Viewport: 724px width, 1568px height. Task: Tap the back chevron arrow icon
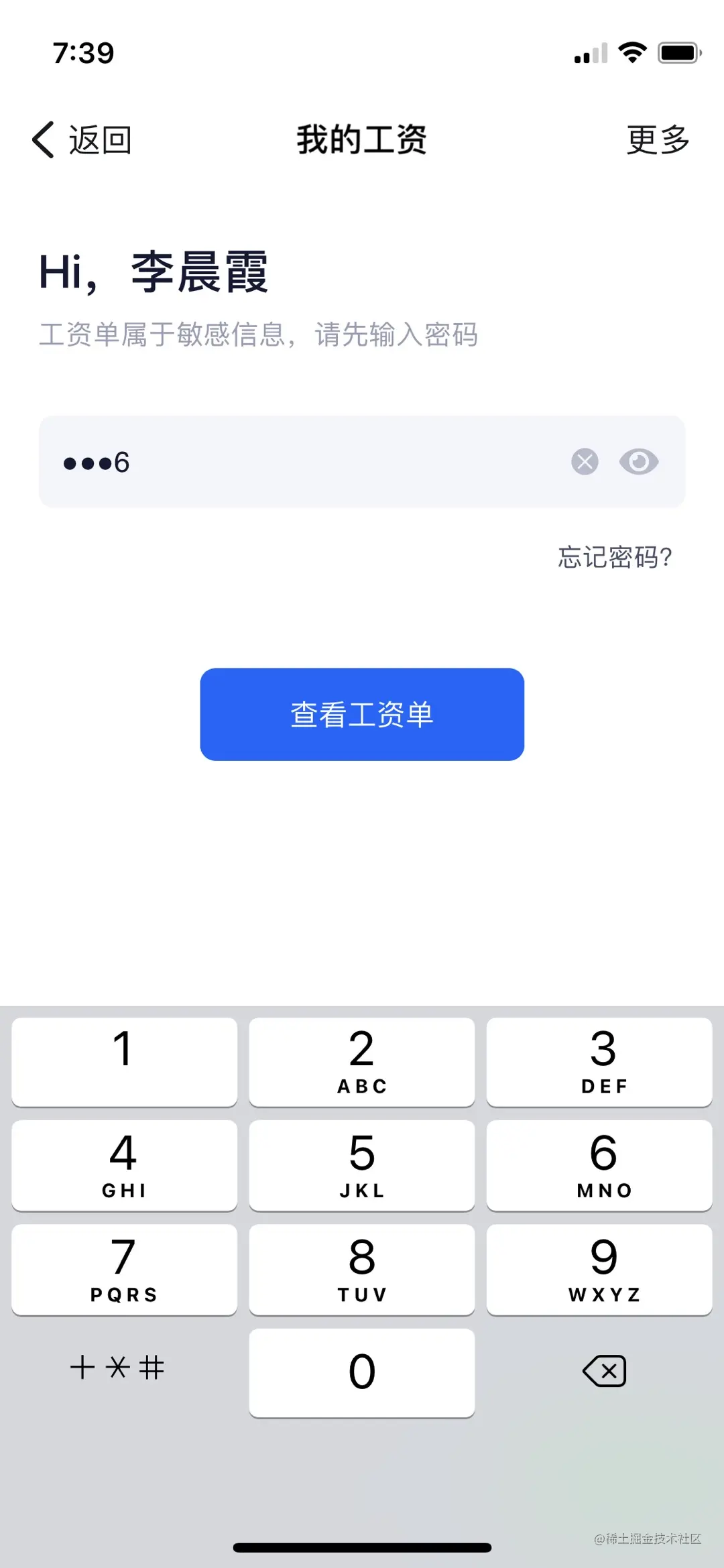point(42,139)
